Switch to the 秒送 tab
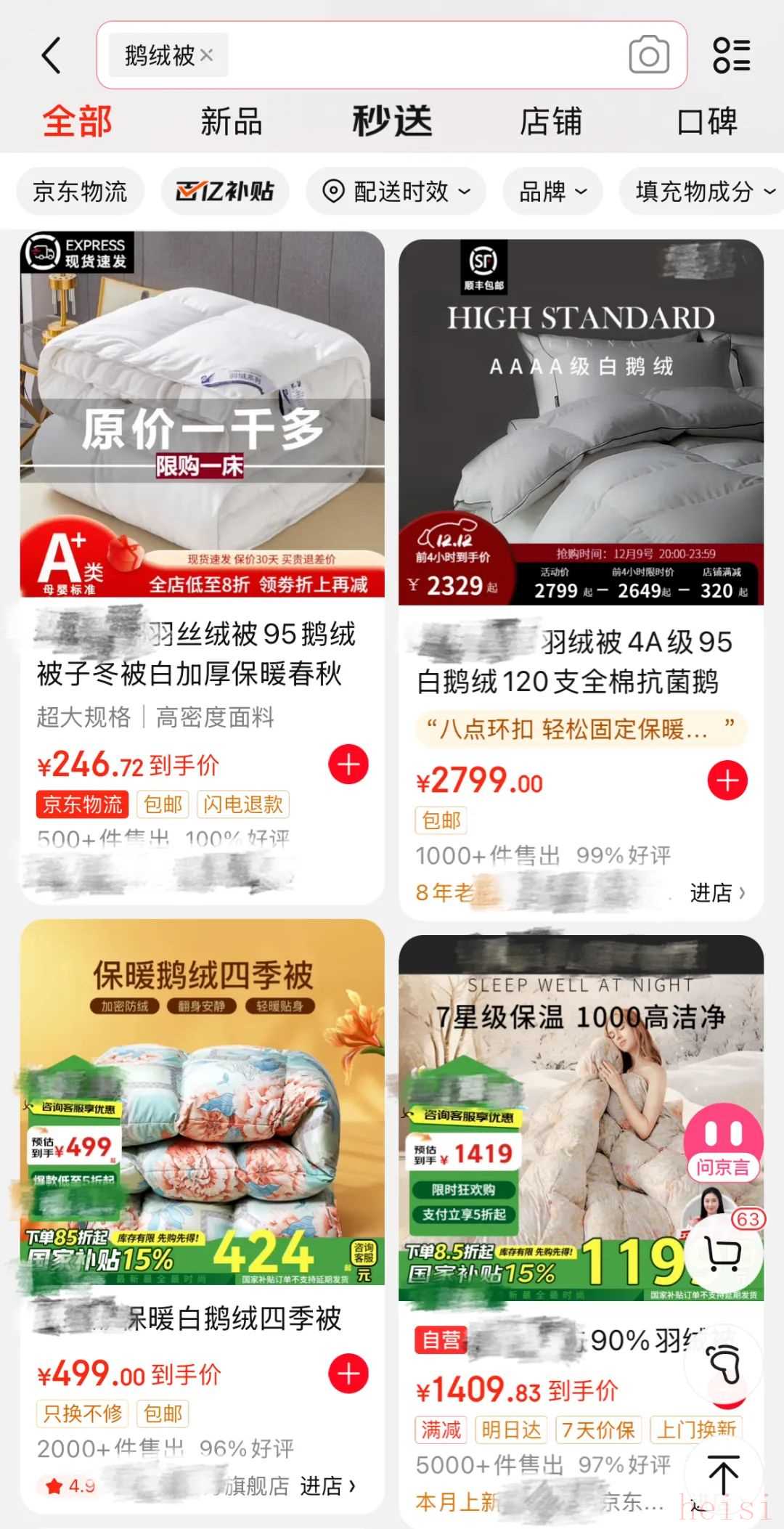The width and height of the screenshot is (784, 1529). tap(392, 121)
